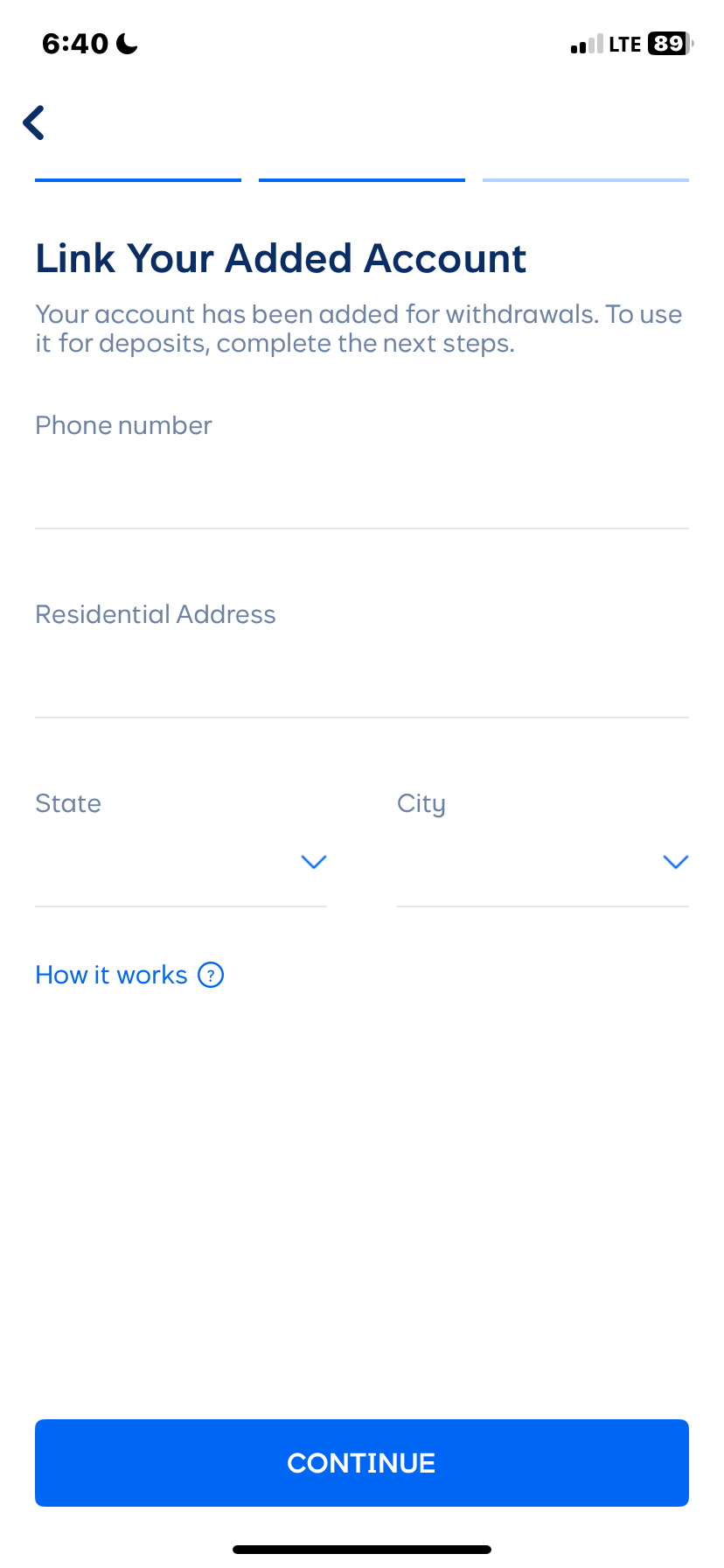
Task: Tap the third progress step bar
Action: click(x=585, y=180)
